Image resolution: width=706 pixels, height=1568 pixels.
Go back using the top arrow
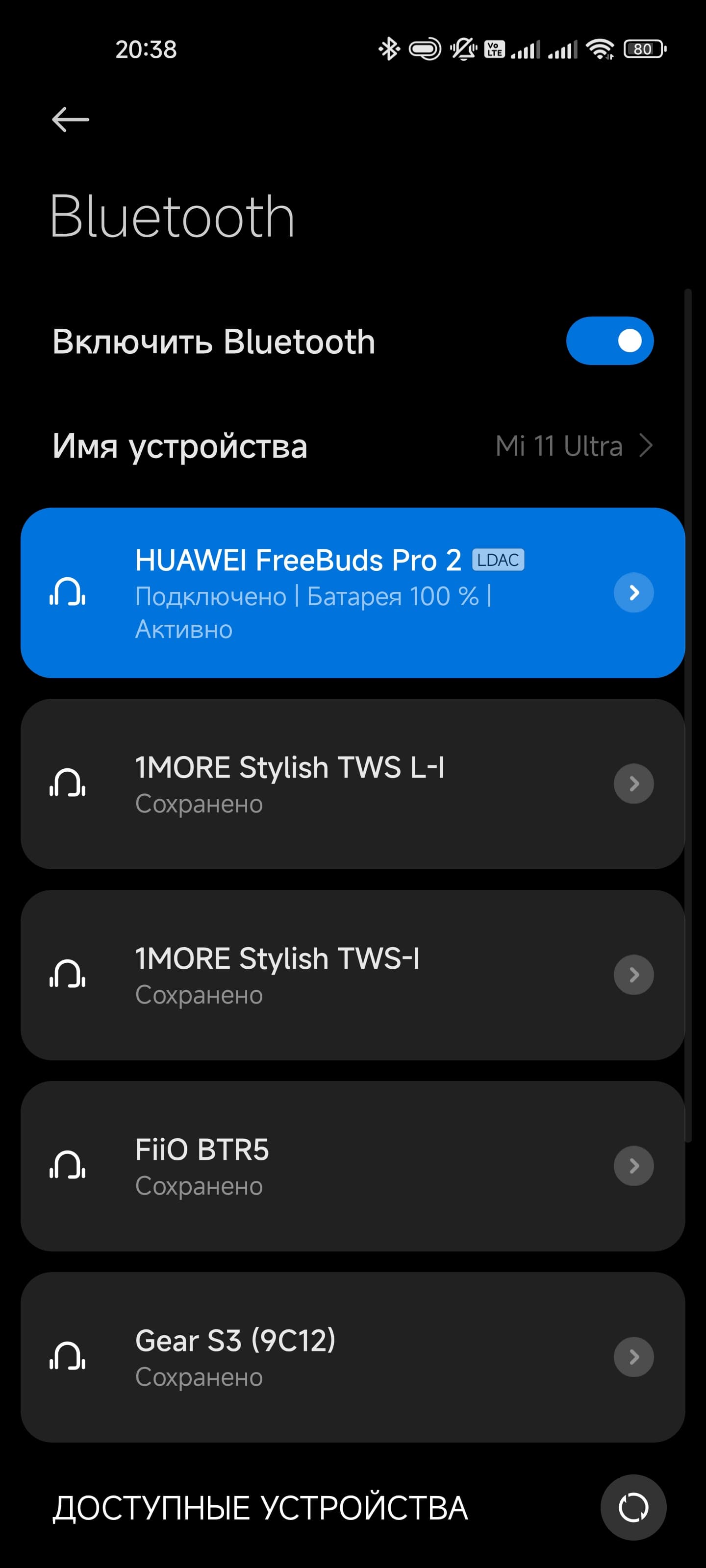(x=71, y=119)
